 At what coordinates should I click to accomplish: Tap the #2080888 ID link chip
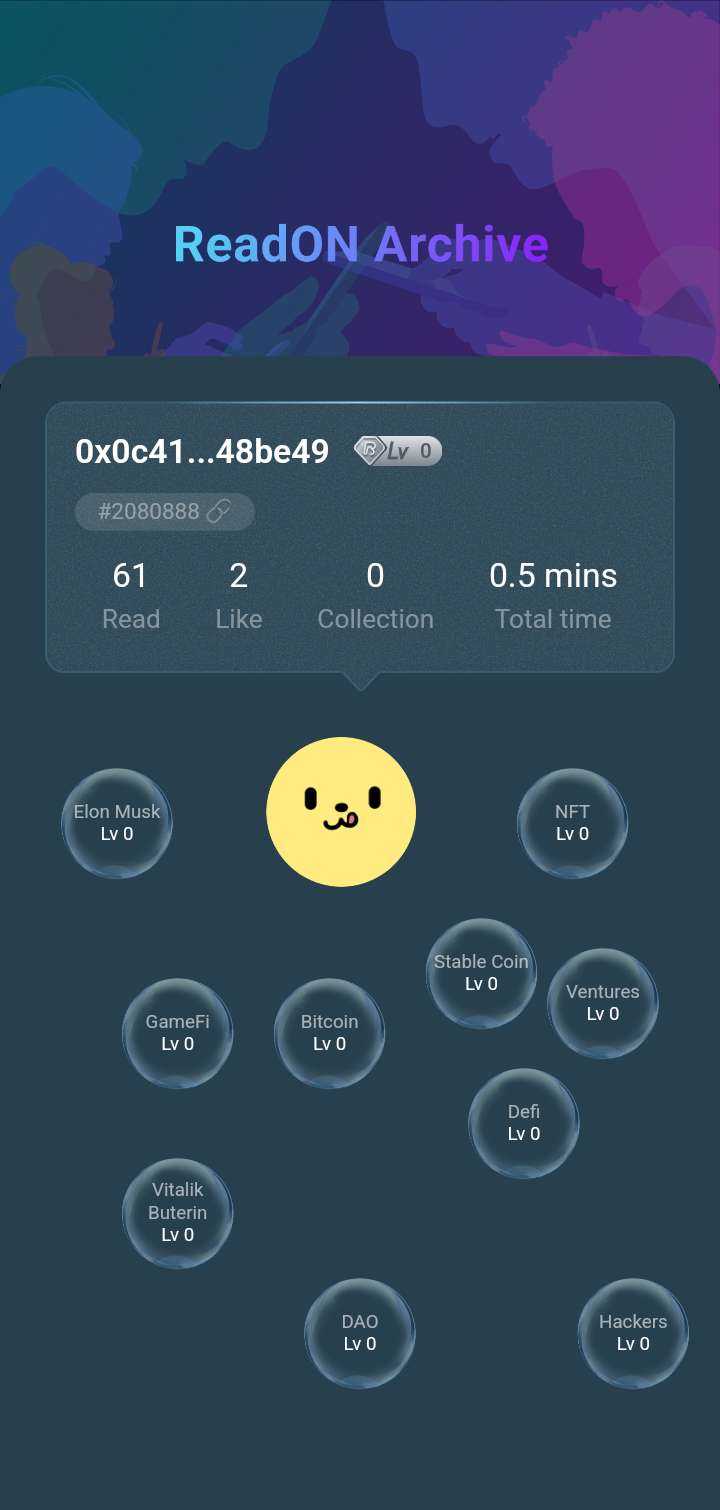pyautogui.click(x=165, y=512)
